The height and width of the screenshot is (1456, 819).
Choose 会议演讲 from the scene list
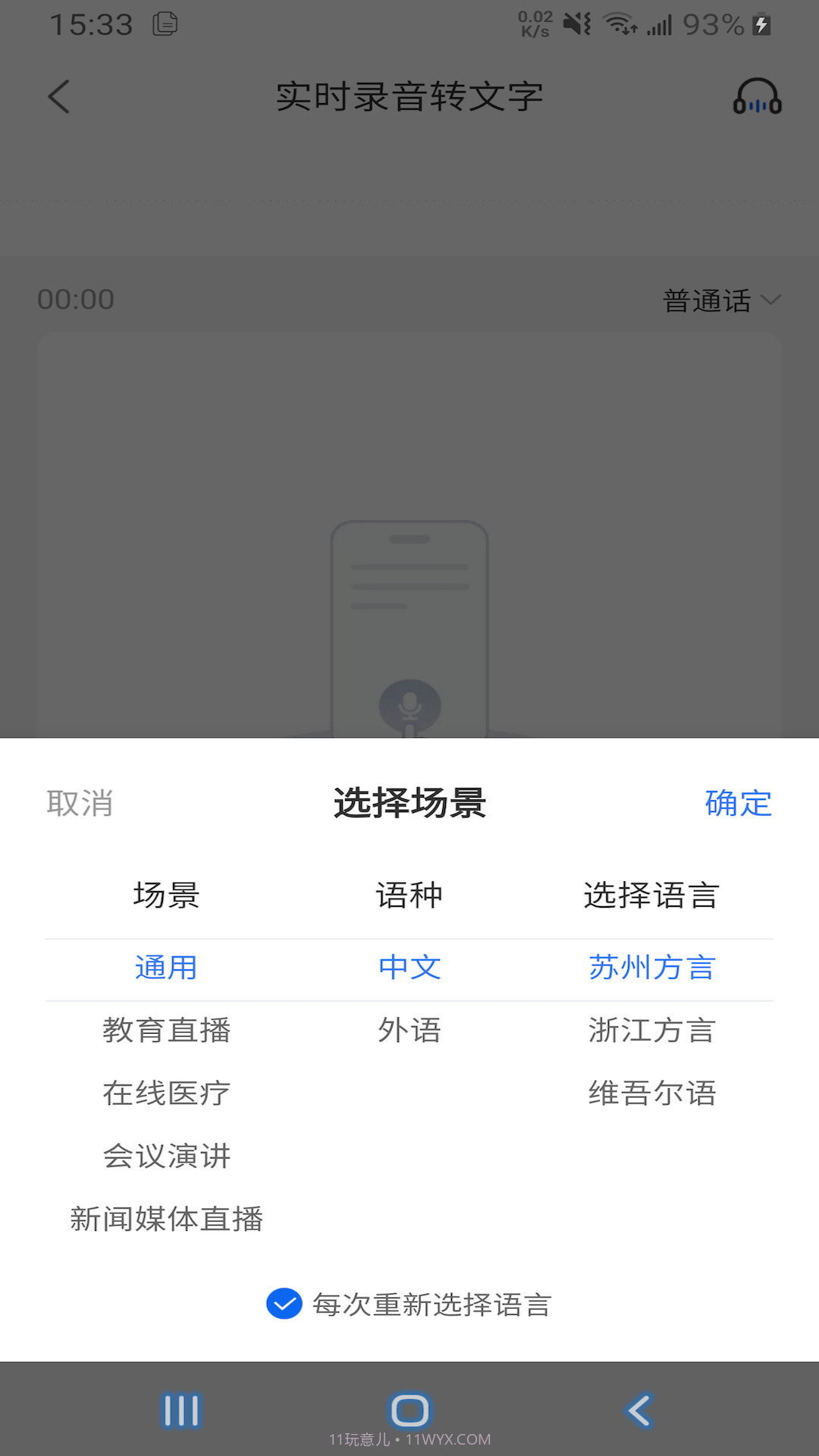[x=166, y=1156]
